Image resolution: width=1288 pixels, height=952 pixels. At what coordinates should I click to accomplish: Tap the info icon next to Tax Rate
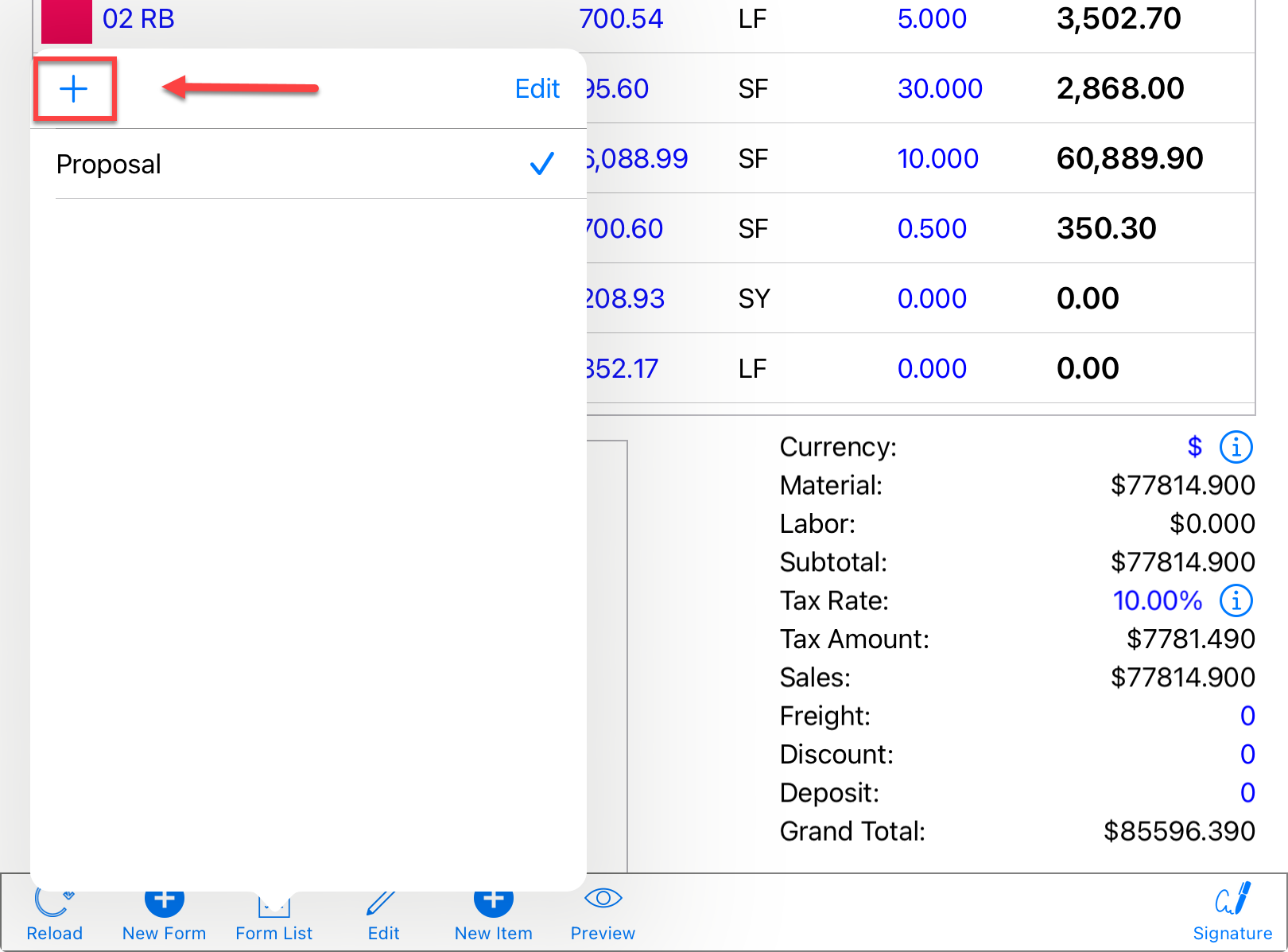coord(1236,600)
